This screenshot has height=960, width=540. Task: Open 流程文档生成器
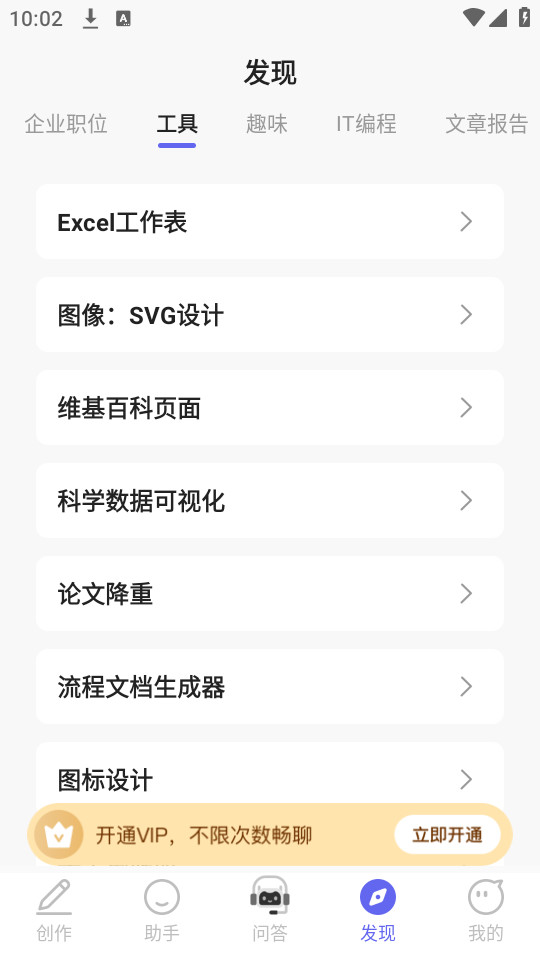(270, 687)
